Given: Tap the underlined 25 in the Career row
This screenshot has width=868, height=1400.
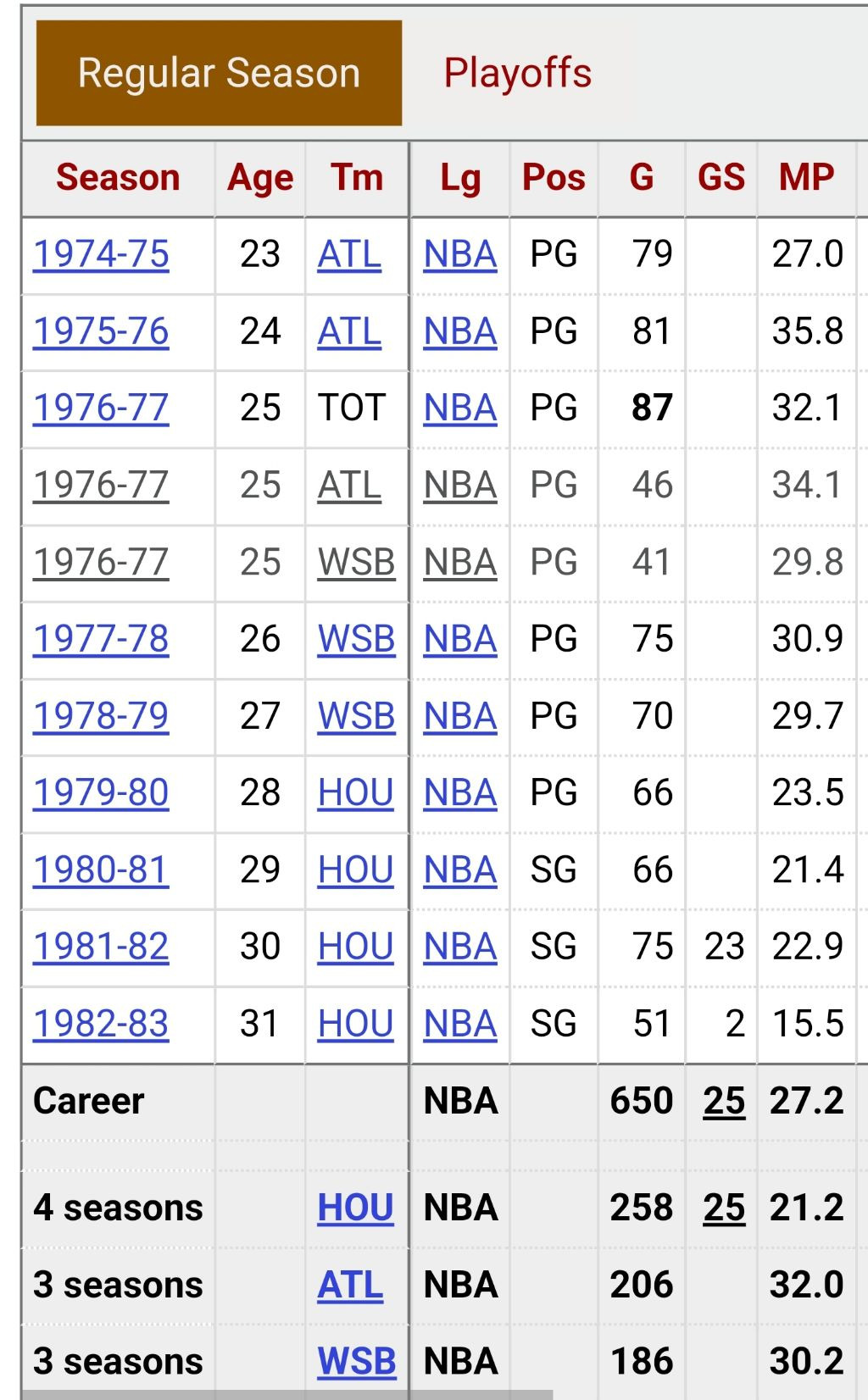Looking at the screenshot, I should pyautogui.click(x=724, y=1101).
